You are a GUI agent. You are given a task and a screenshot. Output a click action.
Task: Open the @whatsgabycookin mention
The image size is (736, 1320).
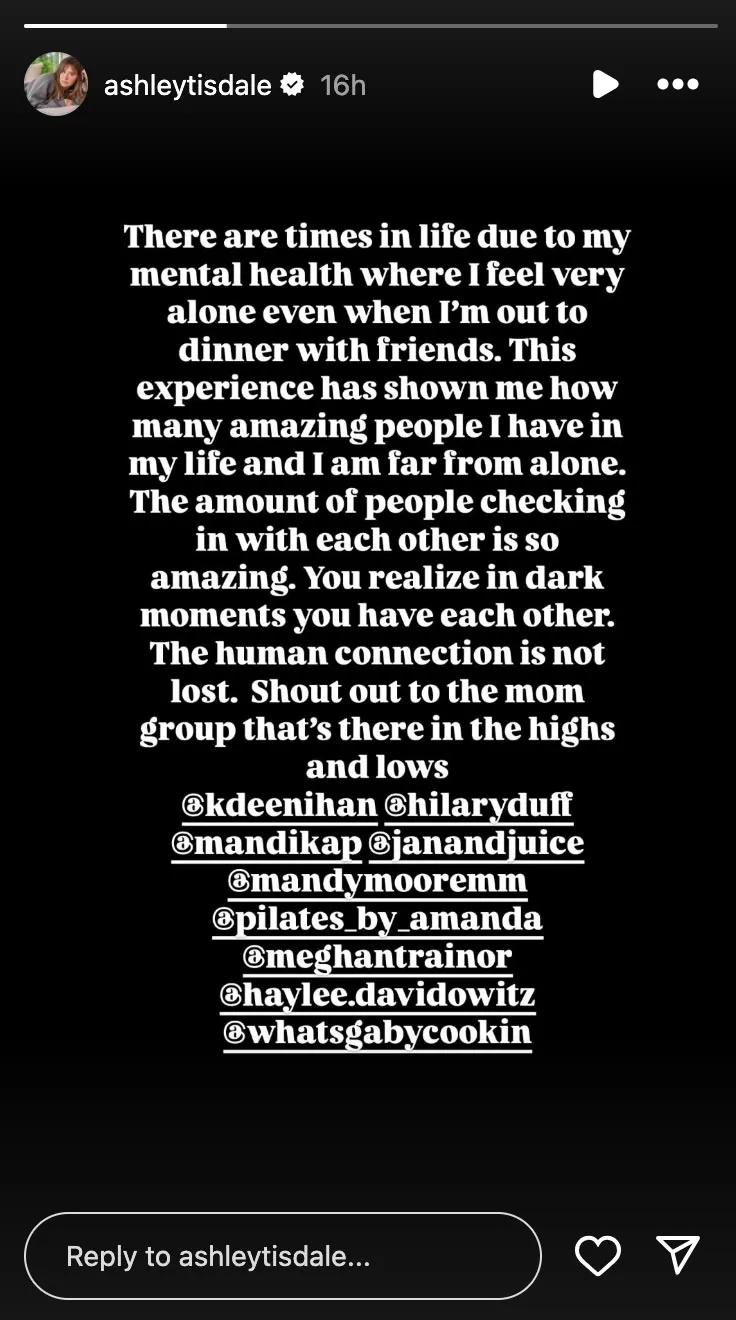[x=377, y=1033]
